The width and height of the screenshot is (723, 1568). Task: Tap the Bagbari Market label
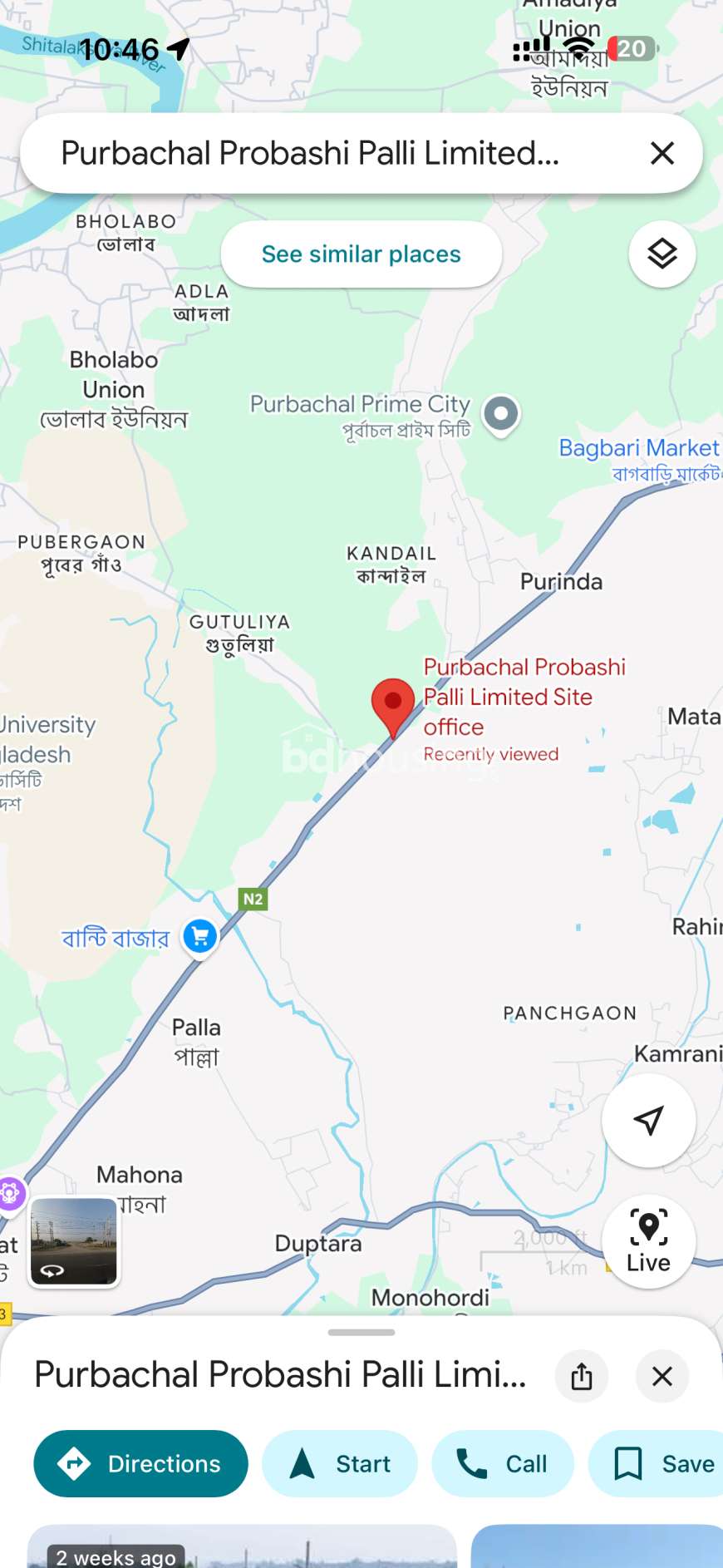point(638,449)
